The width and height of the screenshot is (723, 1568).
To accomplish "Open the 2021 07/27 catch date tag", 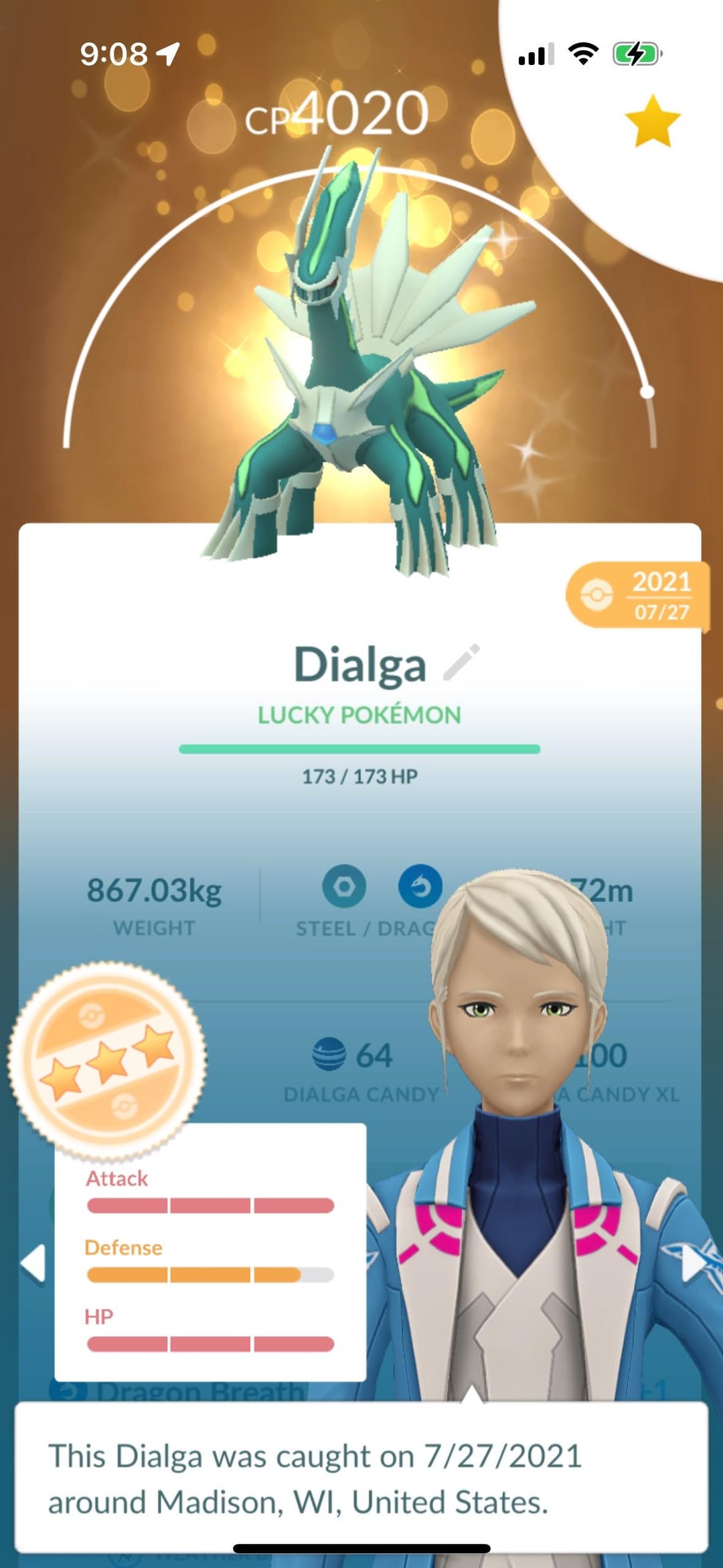I will click(x=637, y=595).
